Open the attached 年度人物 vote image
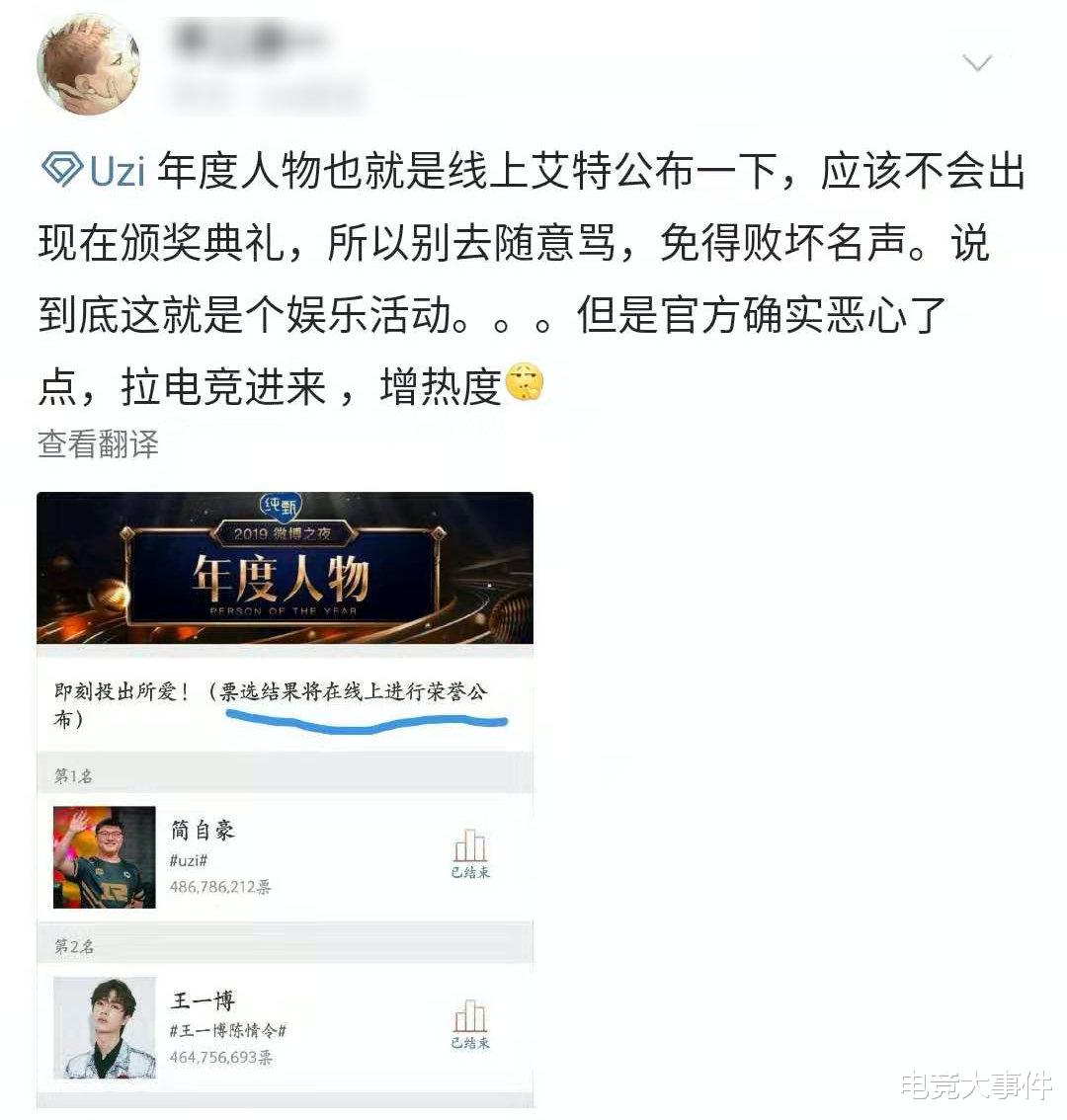The height and width of the screenshot is (1120, 1067). (286, 799)
